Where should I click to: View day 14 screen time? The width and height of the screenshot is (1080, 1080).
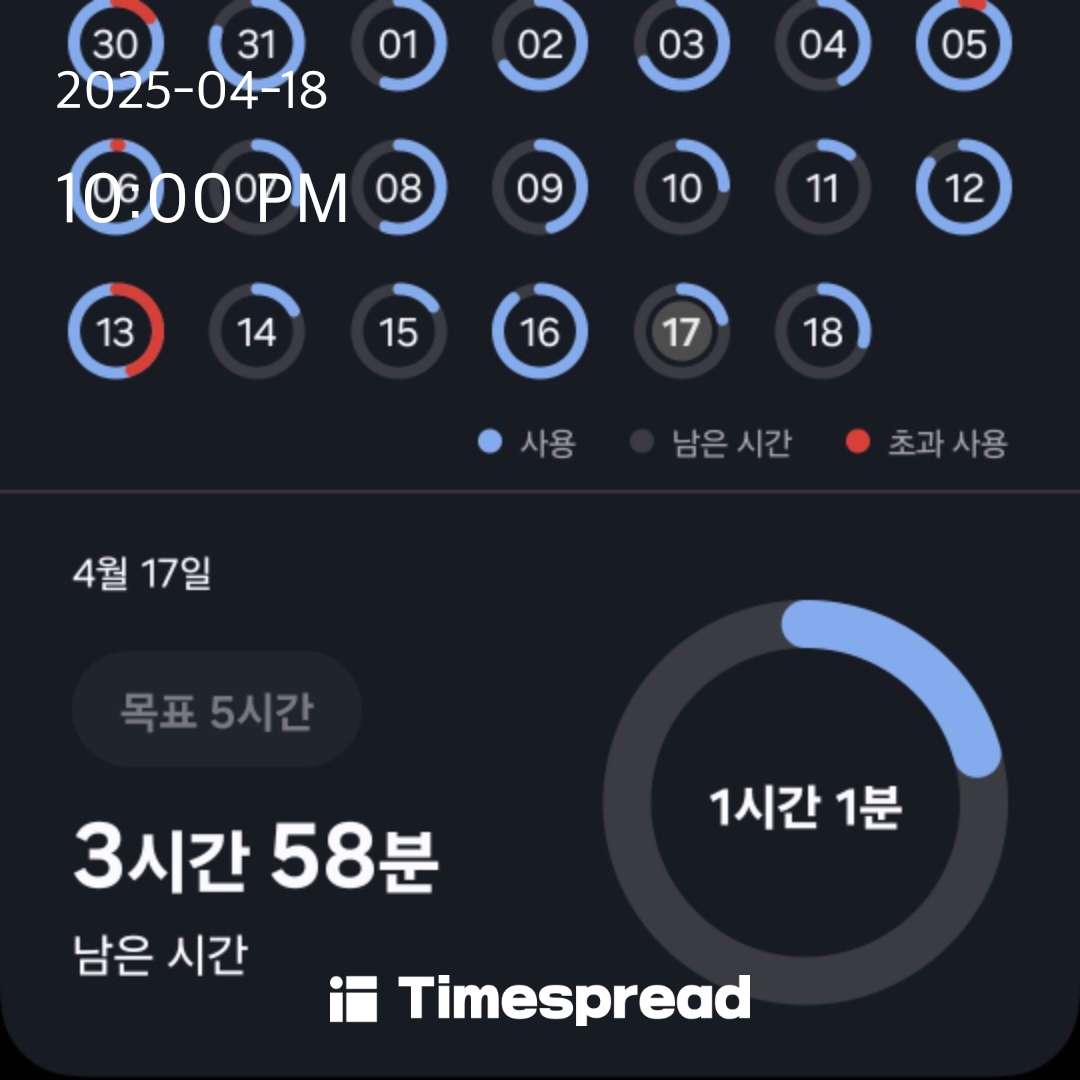pos(257,331)
